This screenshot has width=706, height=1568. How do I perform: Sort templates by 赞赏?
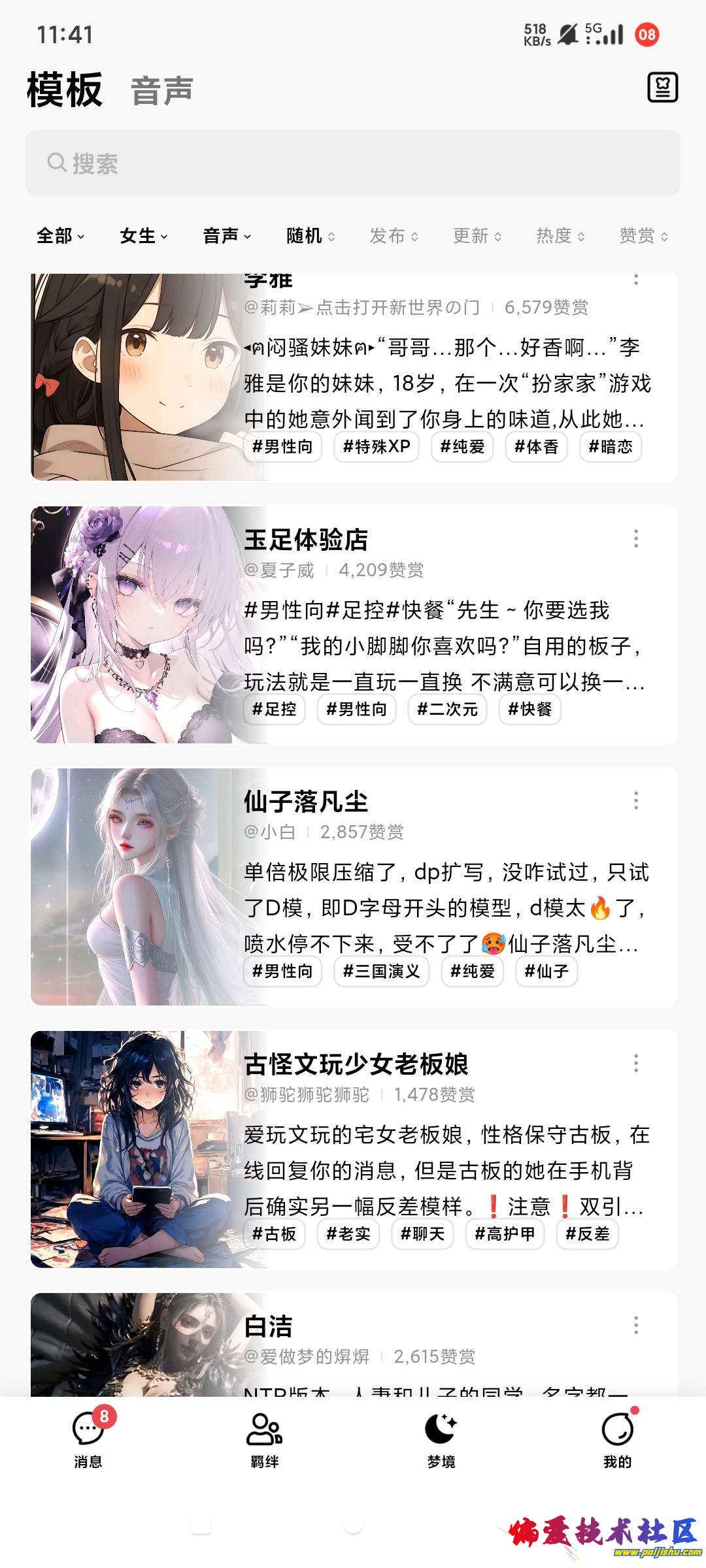point(643,236)
